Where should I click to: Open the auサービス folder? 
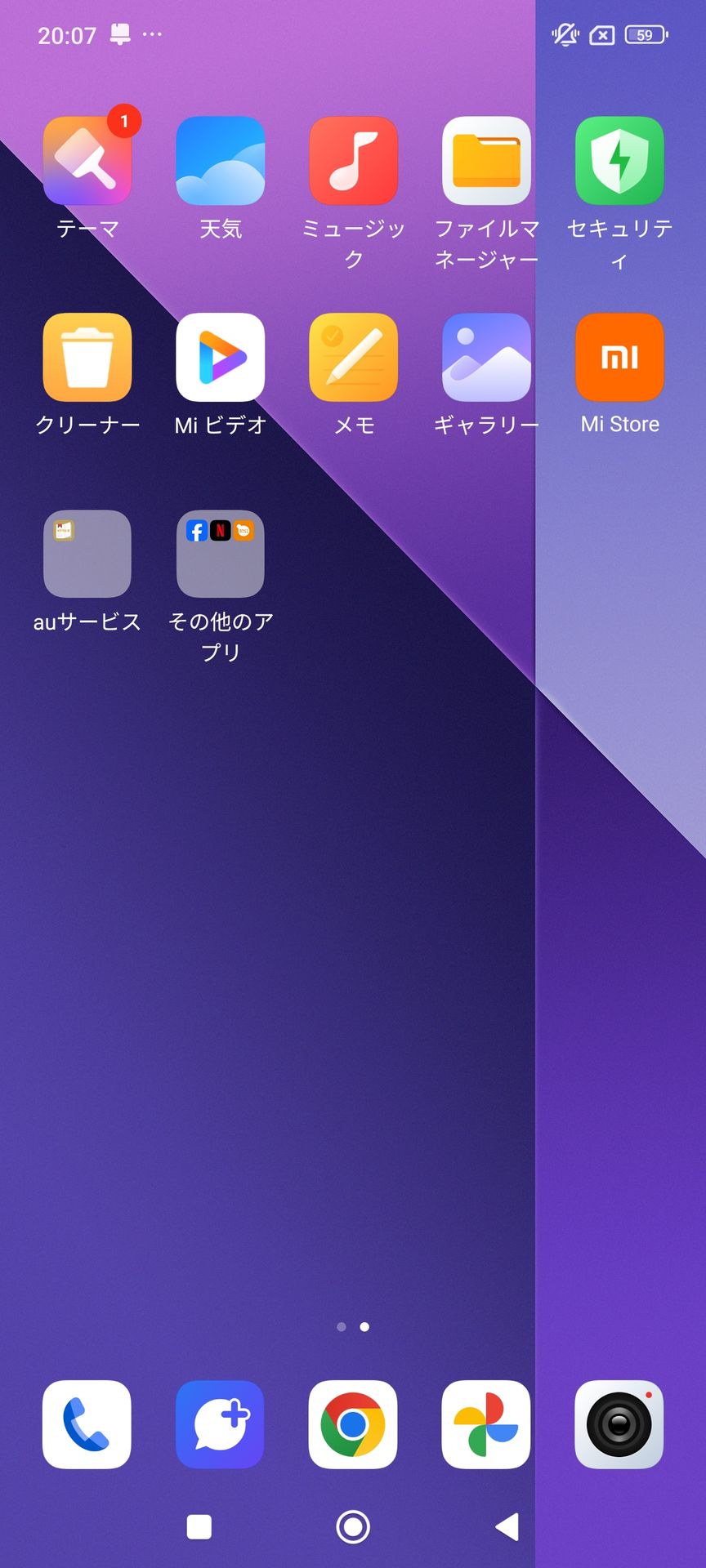click(x=87, y=555)
